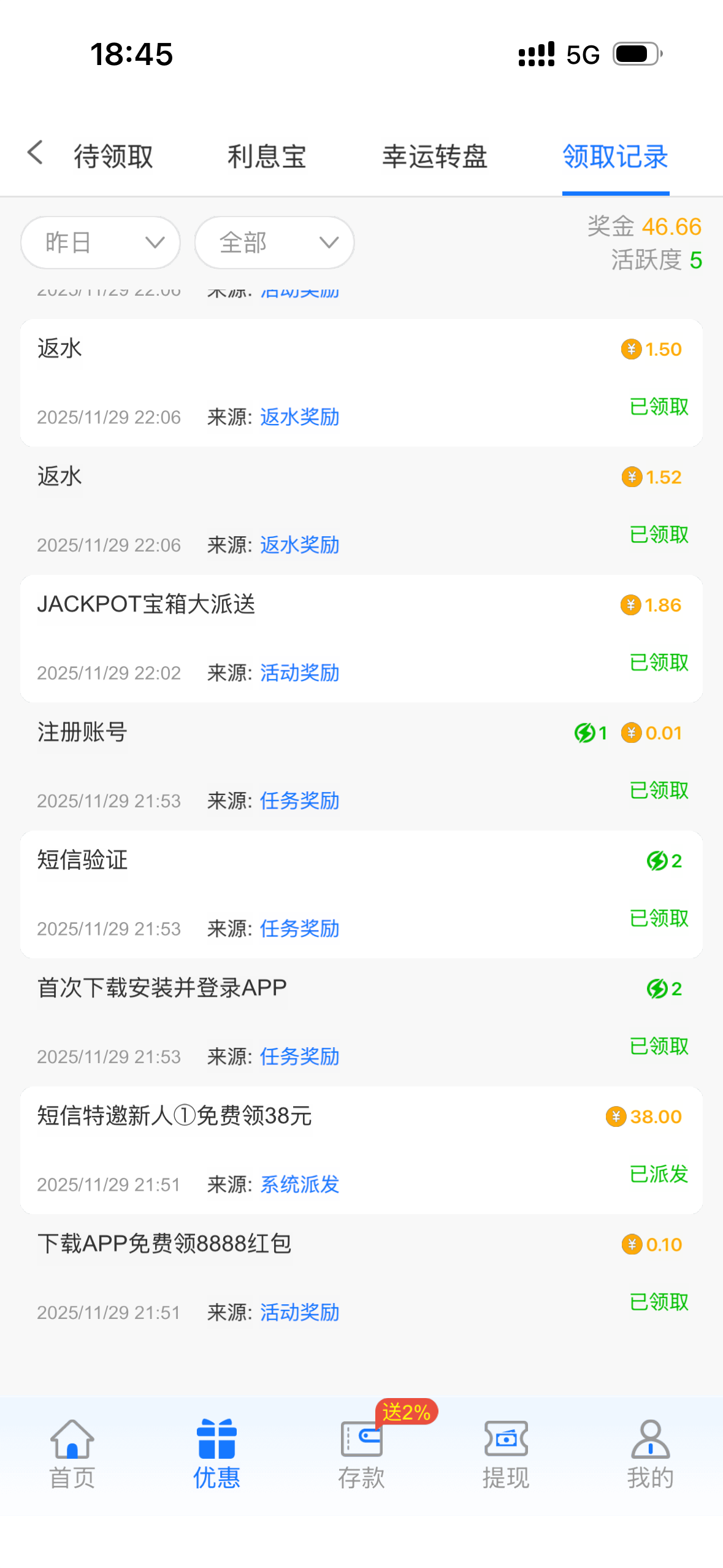Tap the back arrow at top left
This screenshot has height=1568, width=723.
(35, 153)
